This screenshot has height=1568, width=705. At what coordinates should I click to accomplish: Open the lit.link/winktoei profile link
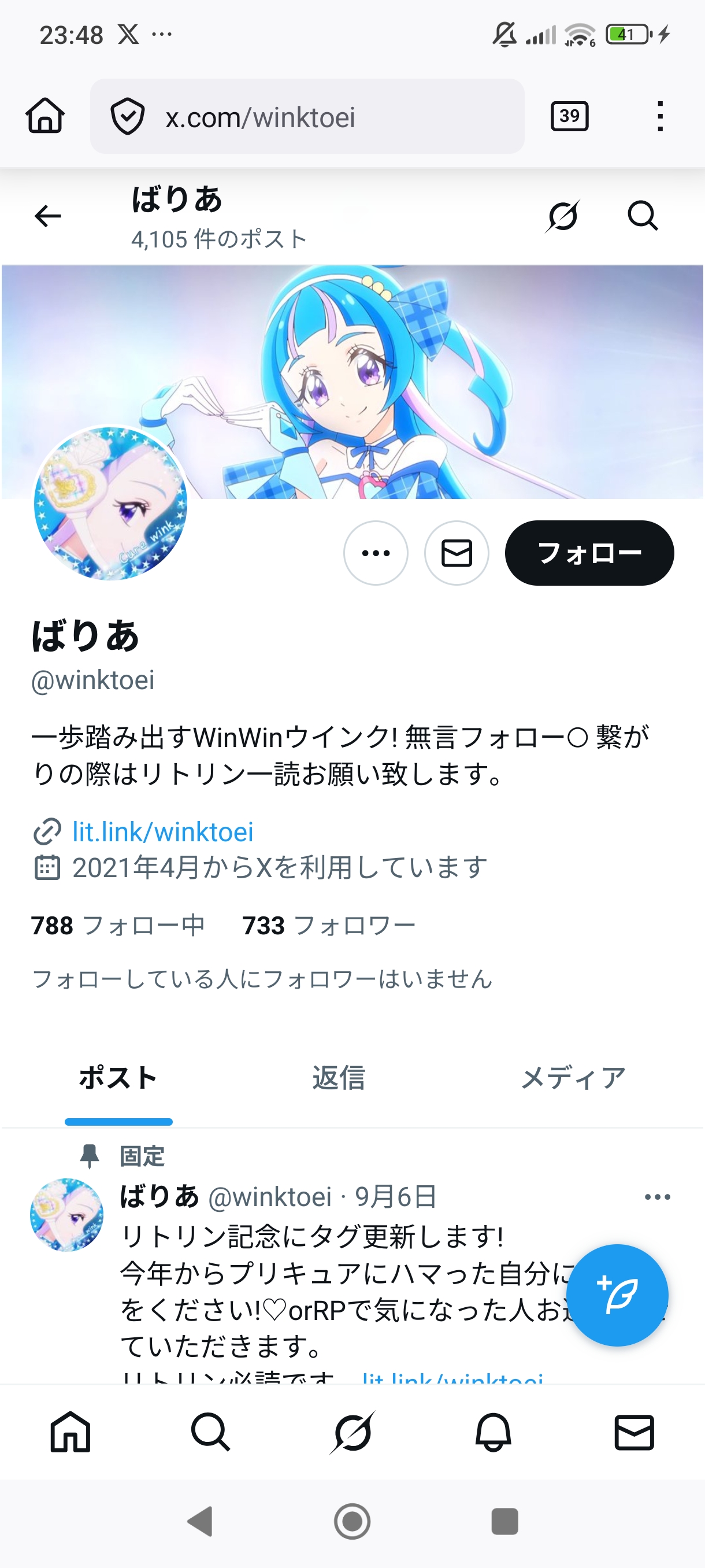[162, 832]
